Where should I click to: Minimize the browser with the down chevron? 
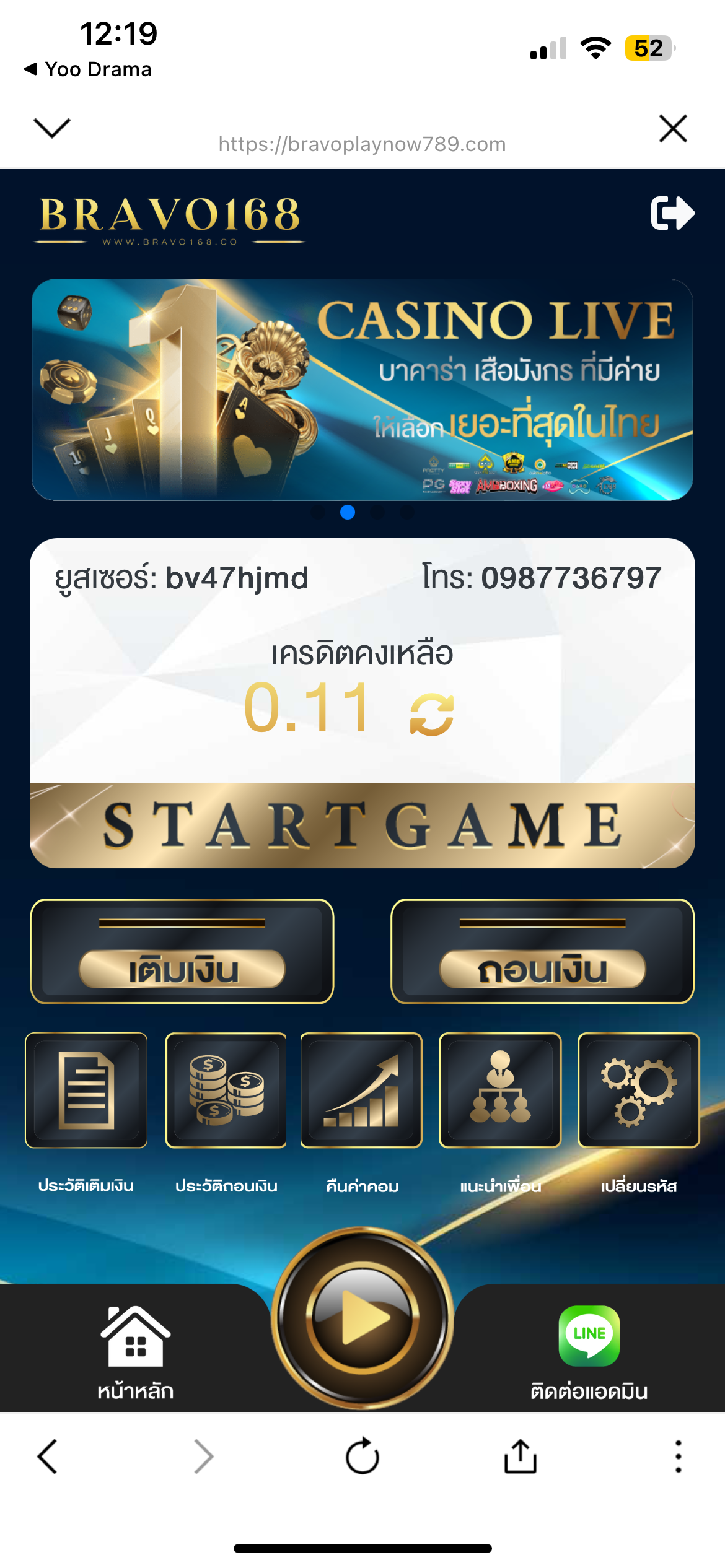point(52,128)
